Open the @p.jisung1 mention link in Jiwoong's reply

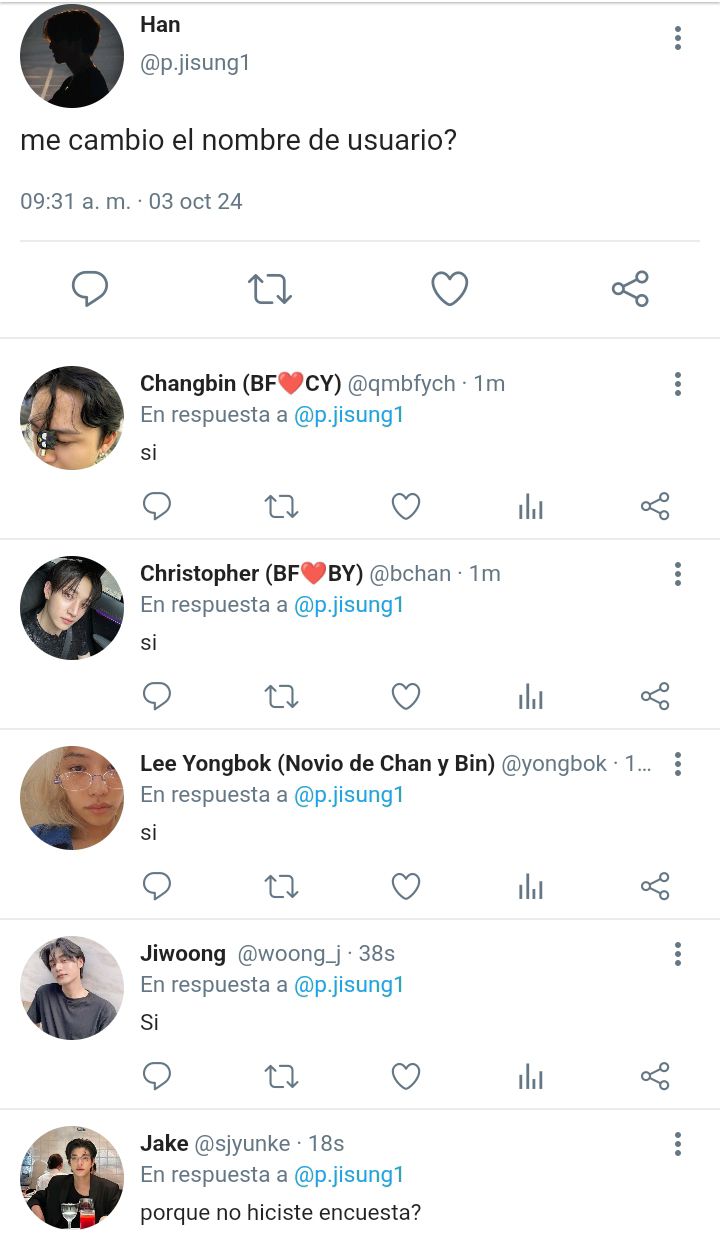pyautogui.click(x=349, y=985)
